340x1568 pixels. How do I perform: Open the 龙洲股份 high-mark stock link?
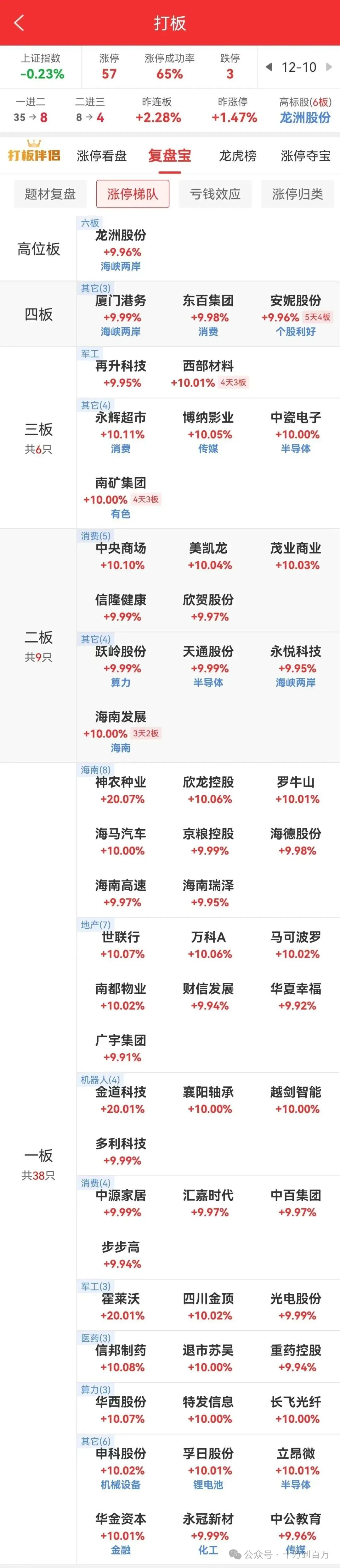point(305,118)
